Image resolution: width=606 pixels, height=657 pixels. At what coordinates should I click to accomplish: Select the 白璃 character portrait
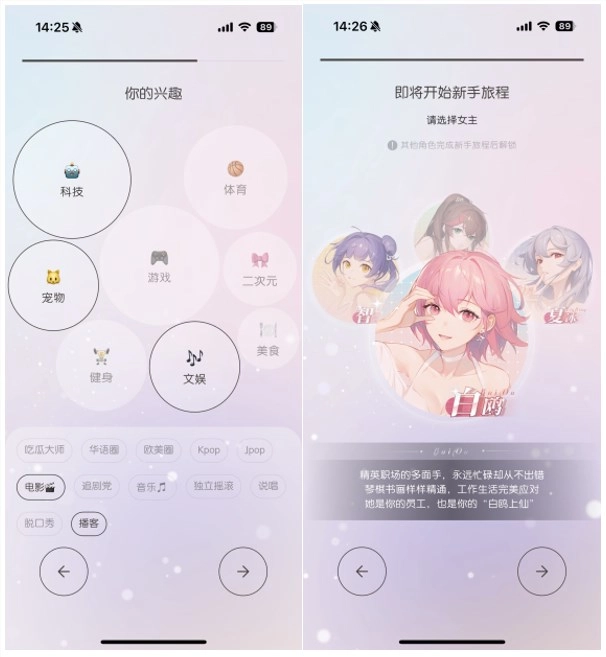point(452,335)
